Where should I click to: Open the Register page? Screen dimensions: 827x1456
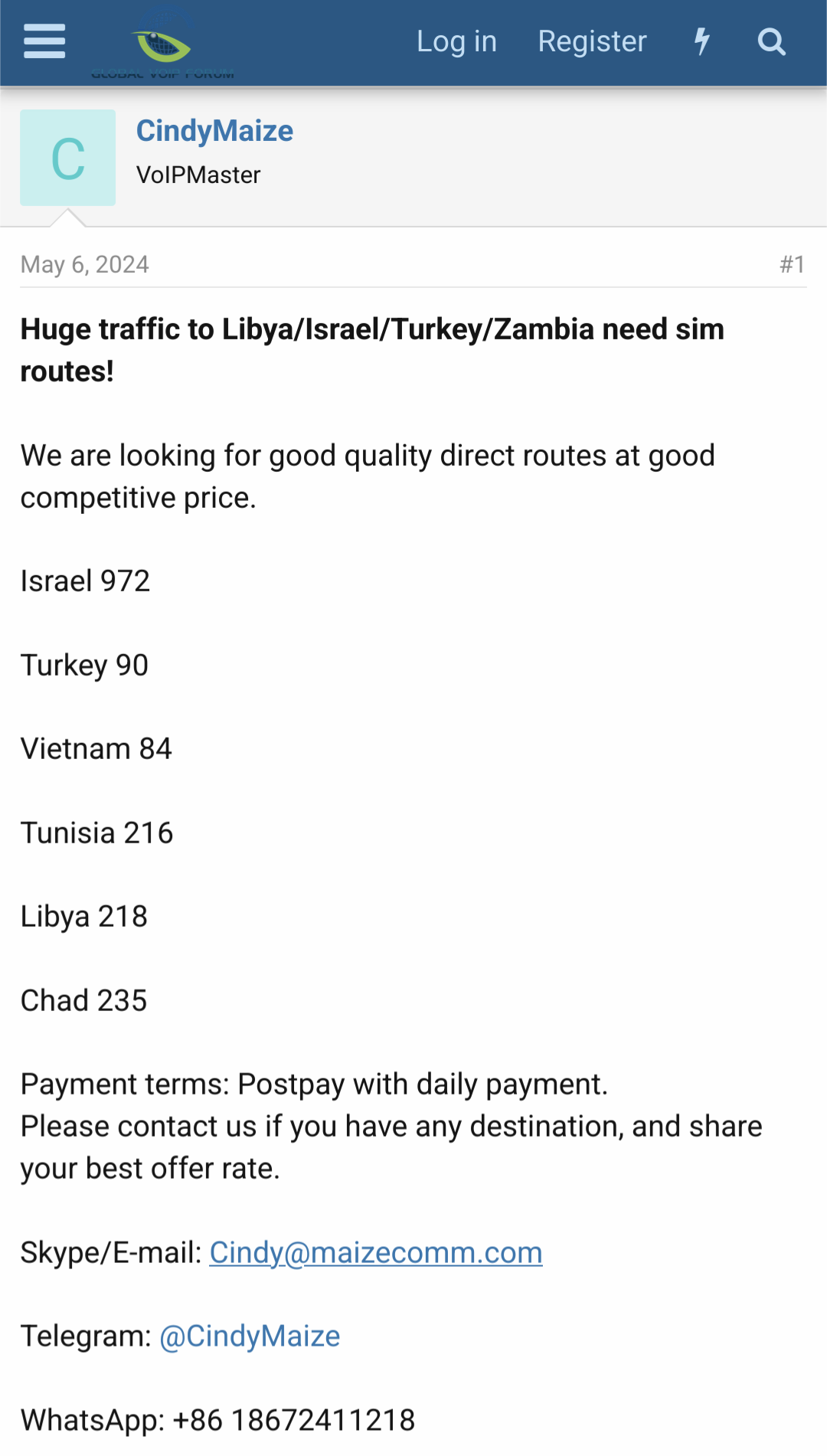(592, 41)
